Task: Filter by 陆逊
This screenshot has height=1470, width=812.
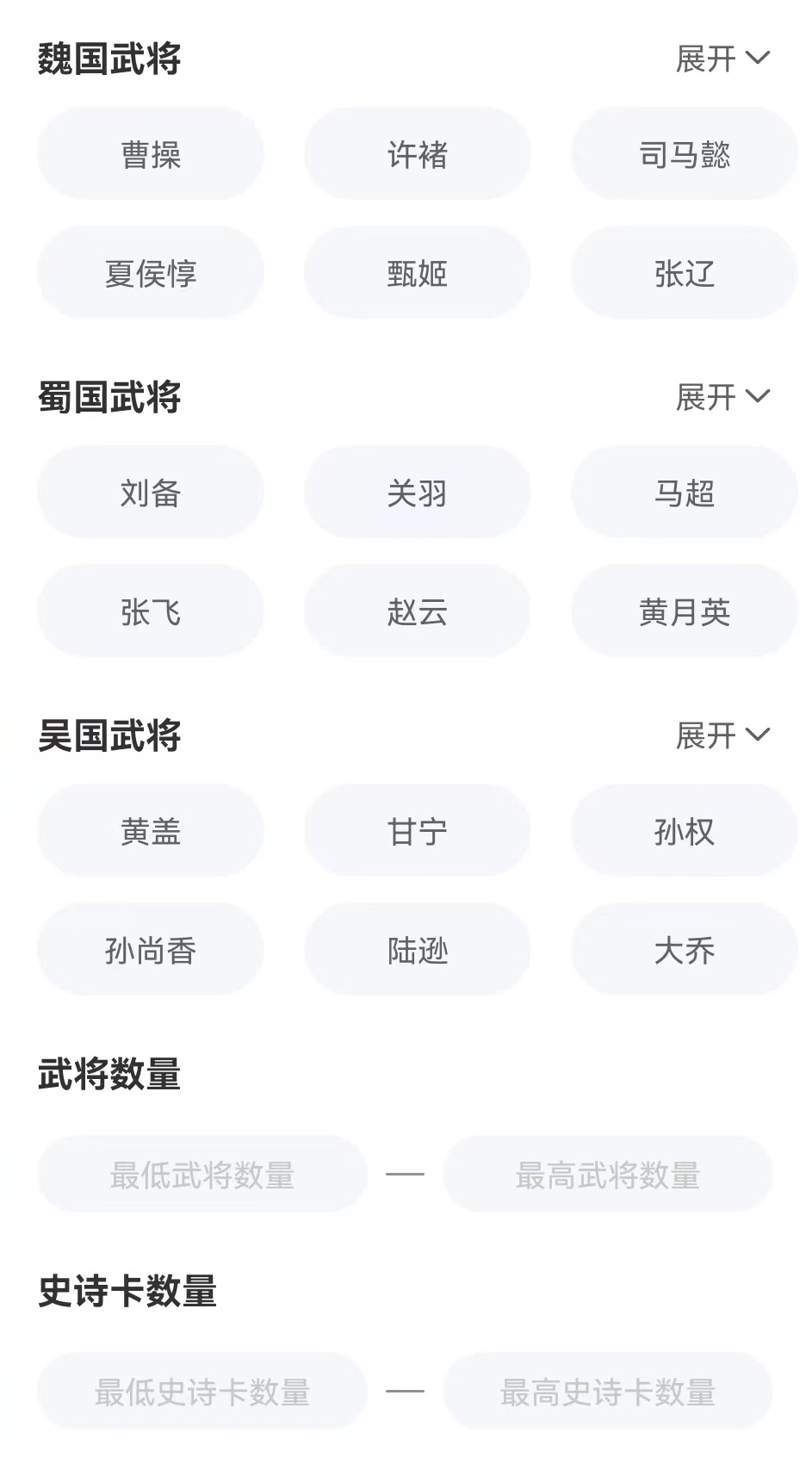Action: click(418, 951)
